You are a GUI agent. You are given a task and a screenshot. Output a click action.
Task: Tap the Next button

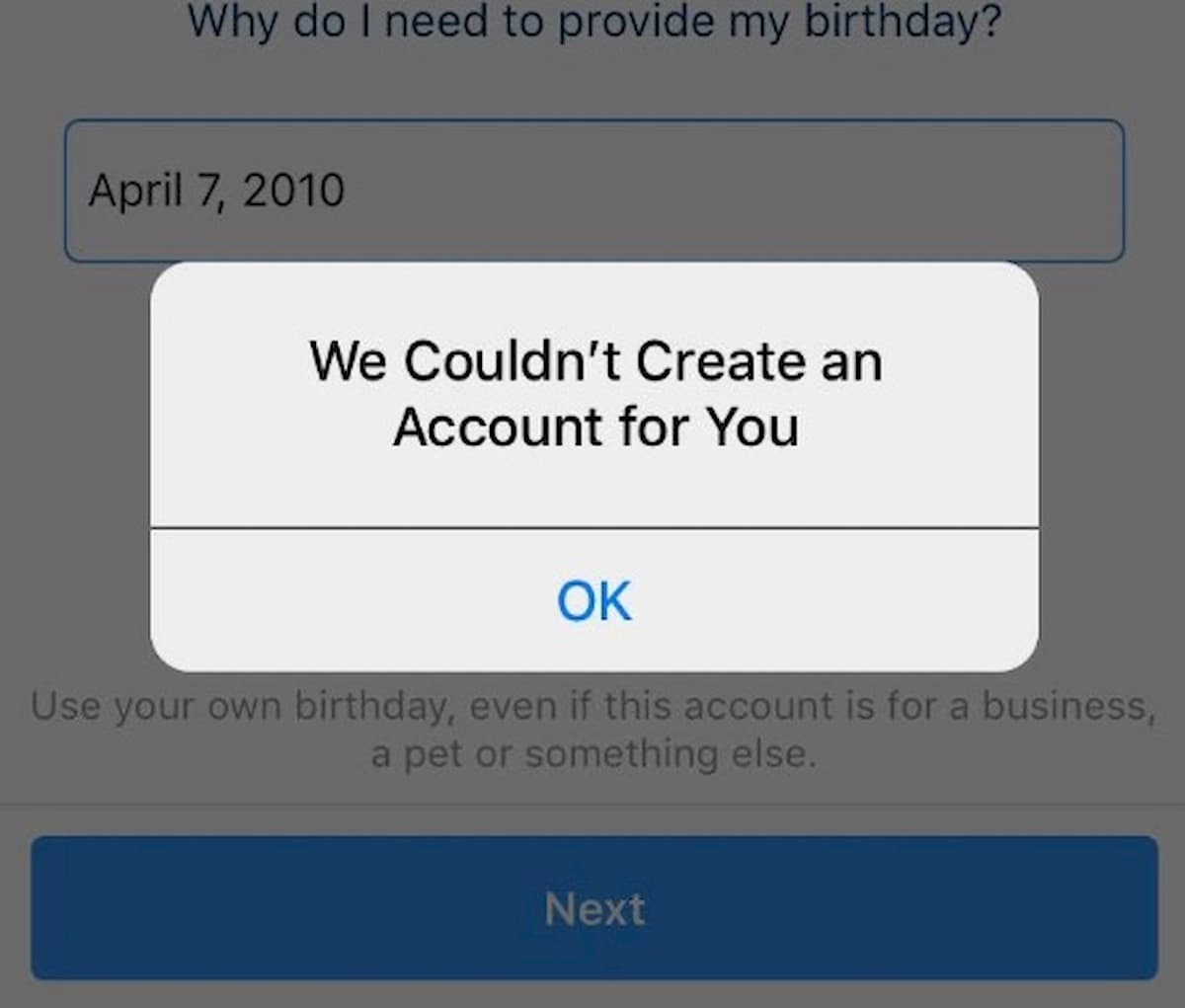[x=593, y=908]
